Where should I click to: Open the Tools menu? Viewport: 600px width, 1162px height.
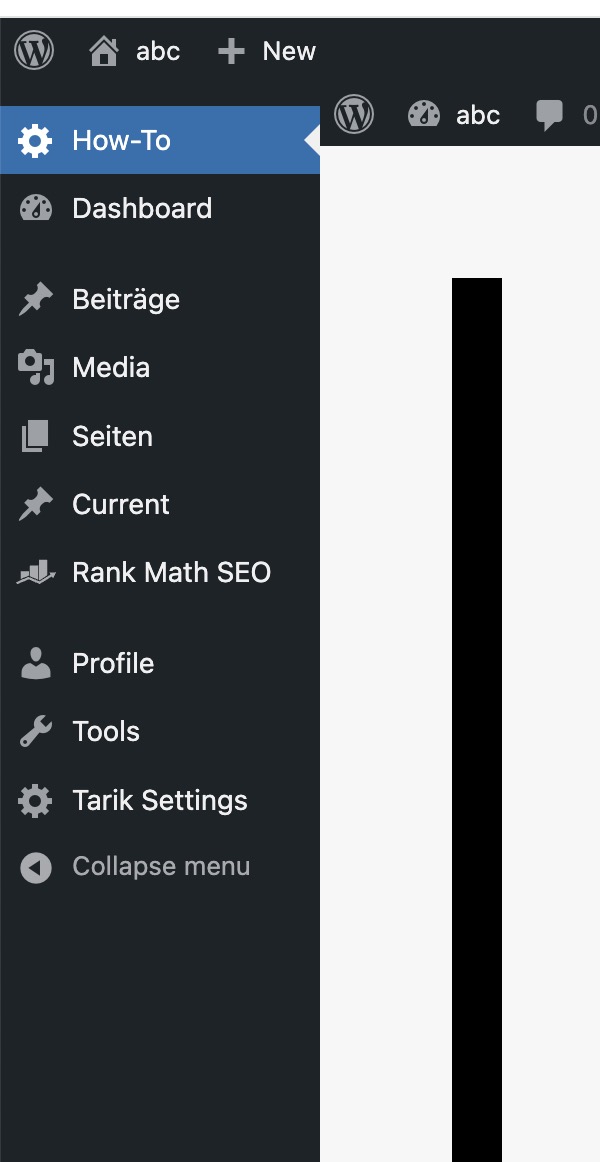coord(160,731)
